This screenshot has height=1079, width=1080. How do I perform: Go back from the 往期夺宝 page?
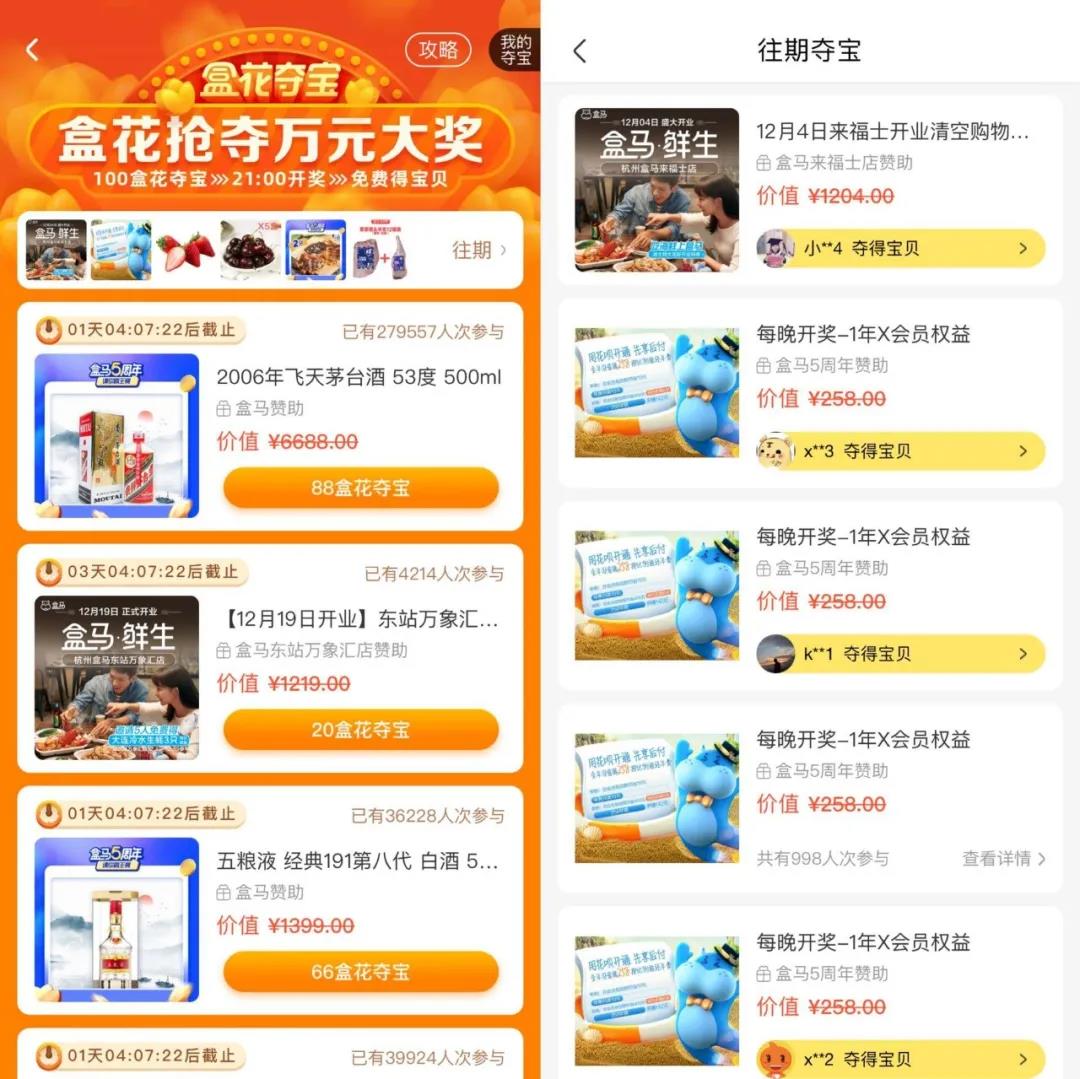[x=580, y=51]
